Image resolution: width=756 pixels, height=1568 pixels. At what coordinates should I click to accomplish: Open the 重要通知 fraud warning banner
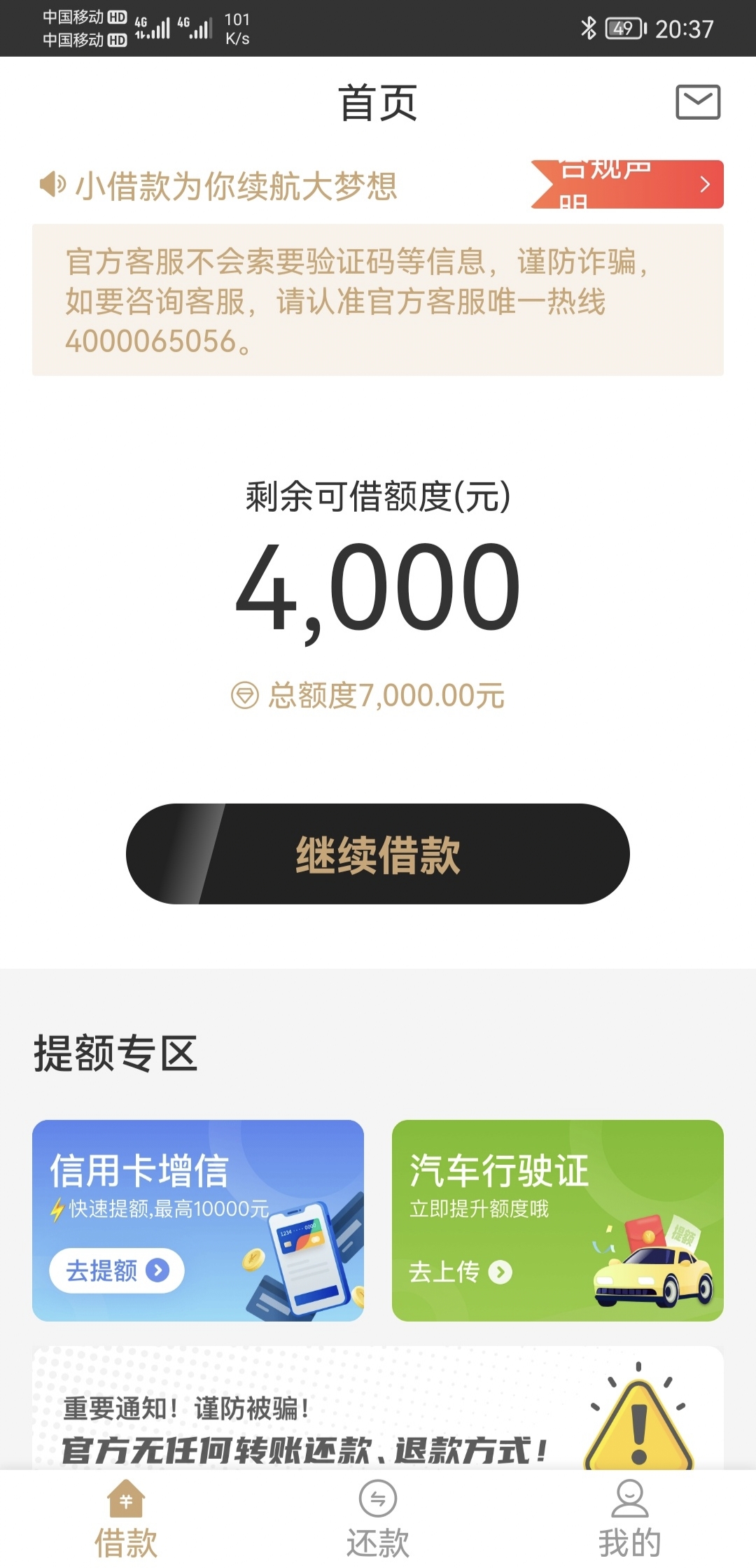point(378,1408)
